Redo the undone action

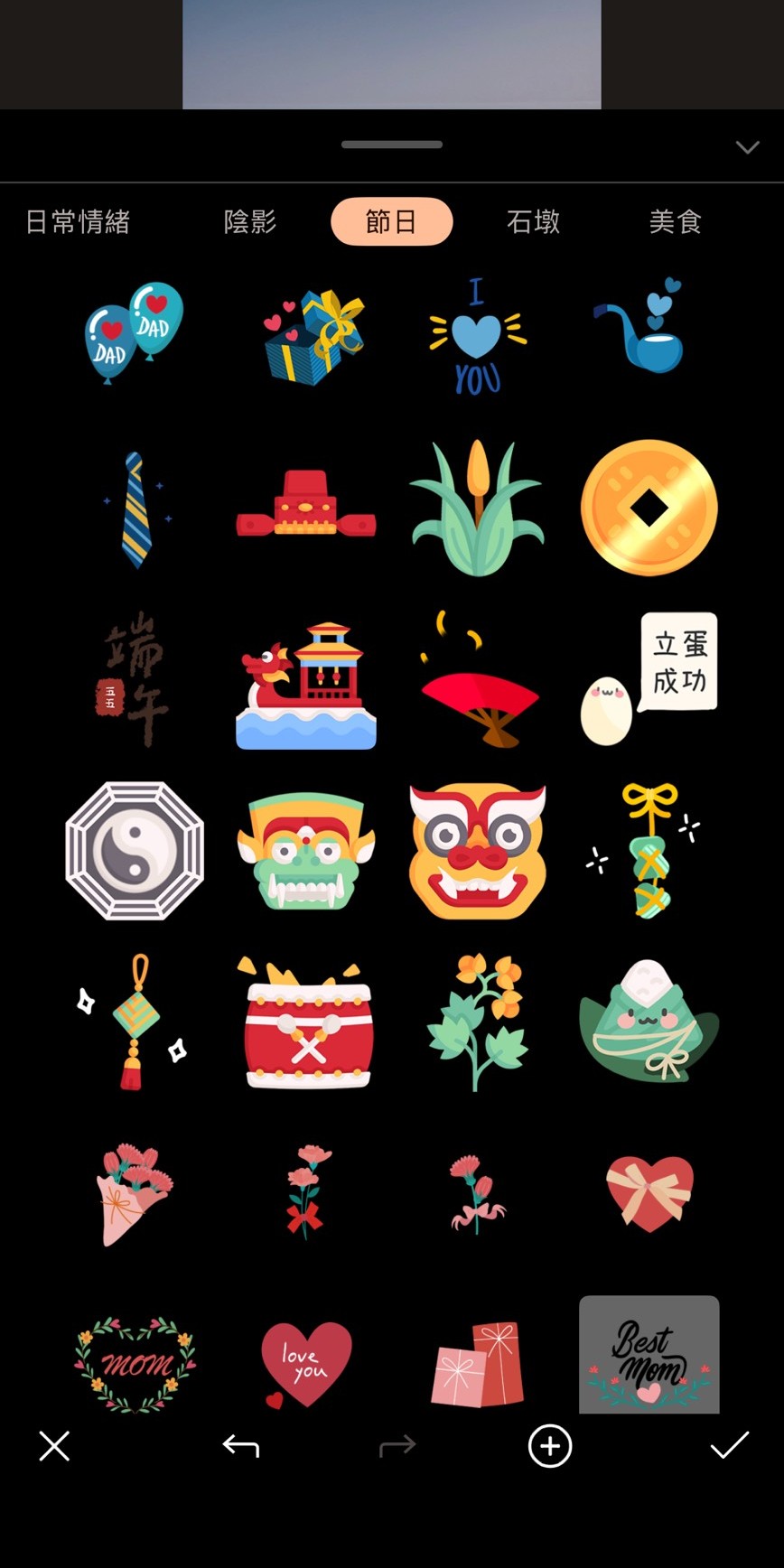pyautogui.click(x=397, y=1446)
